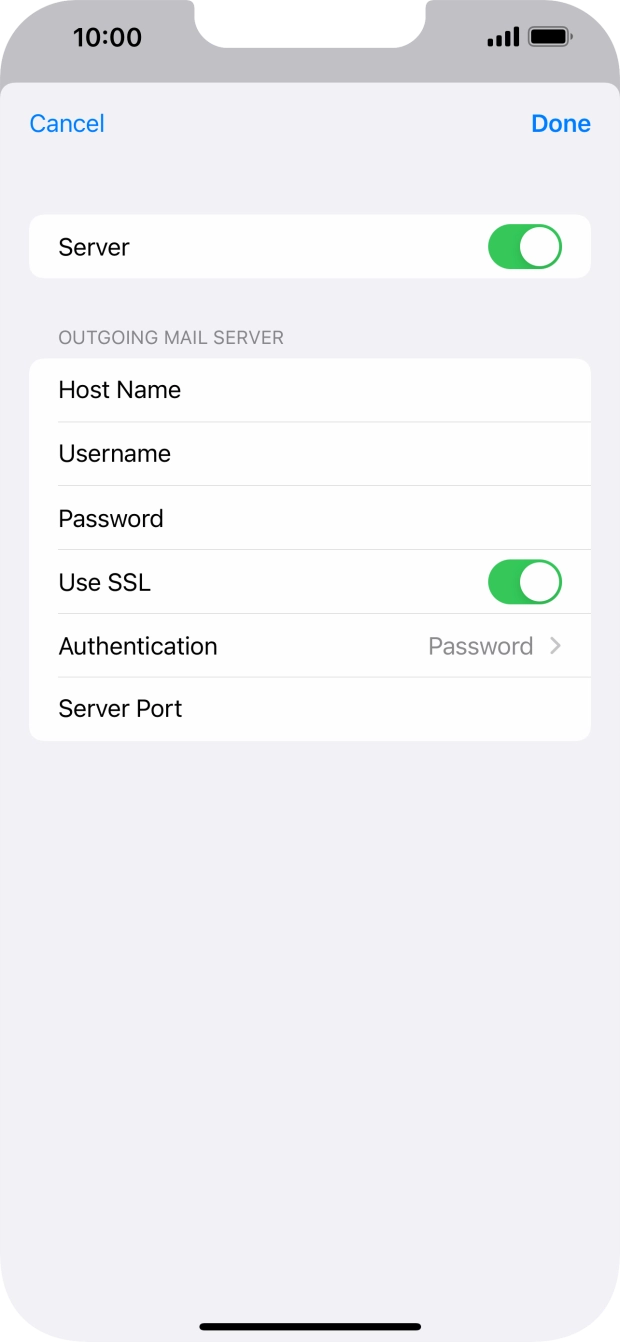Select the Server Port field

click(x=310, y=709)
